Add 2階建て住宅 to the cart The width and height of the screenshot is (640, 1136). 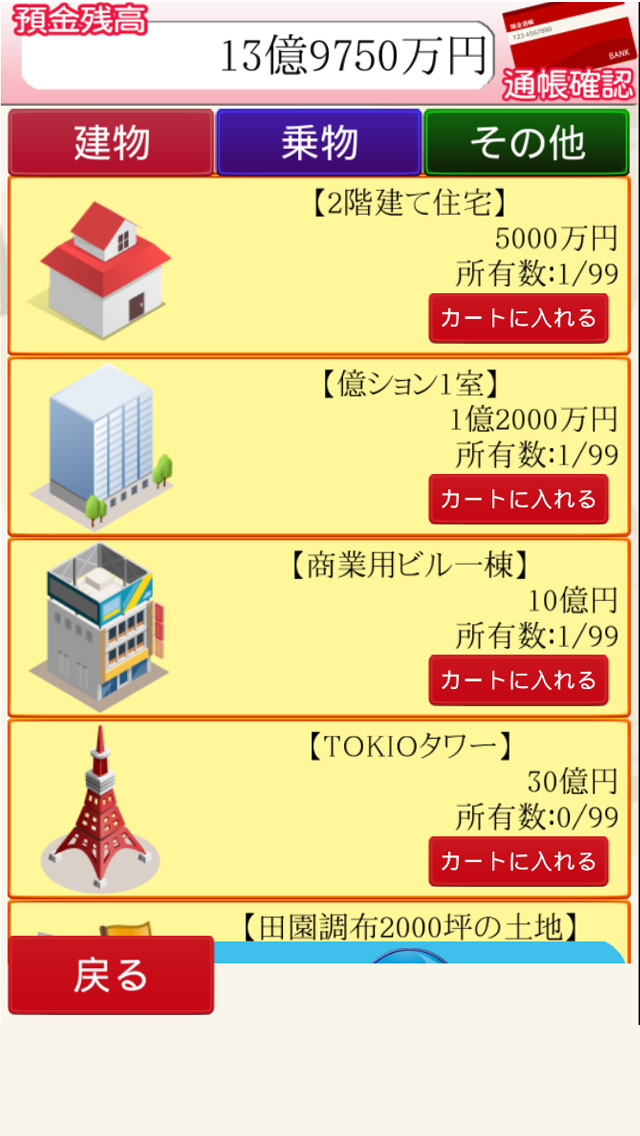pyautogui.click(x=518, y=319)
